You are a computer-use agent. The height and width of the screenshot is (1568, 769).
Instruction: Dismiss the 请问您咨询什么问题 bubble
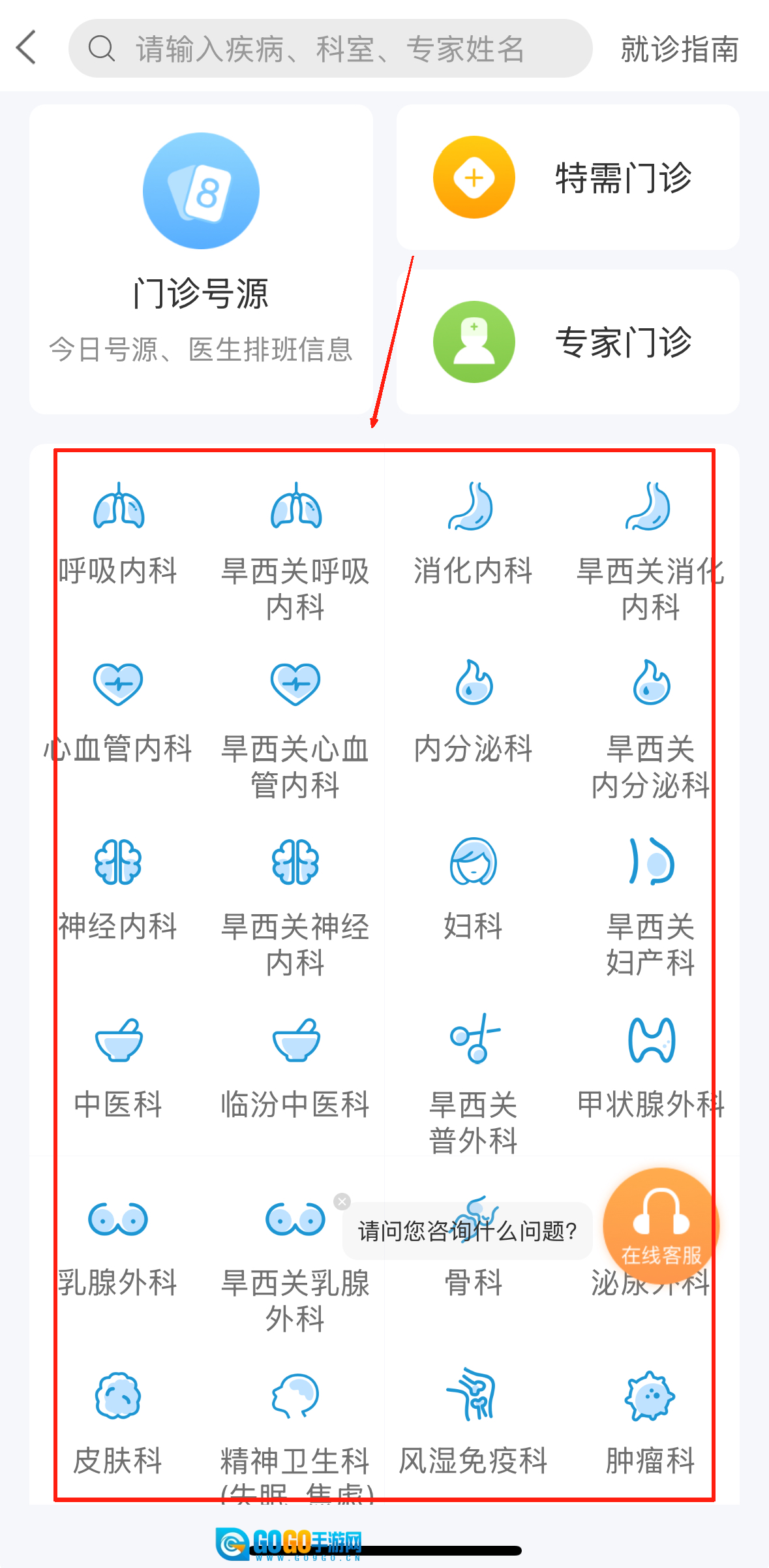[x=342, y=1201]
